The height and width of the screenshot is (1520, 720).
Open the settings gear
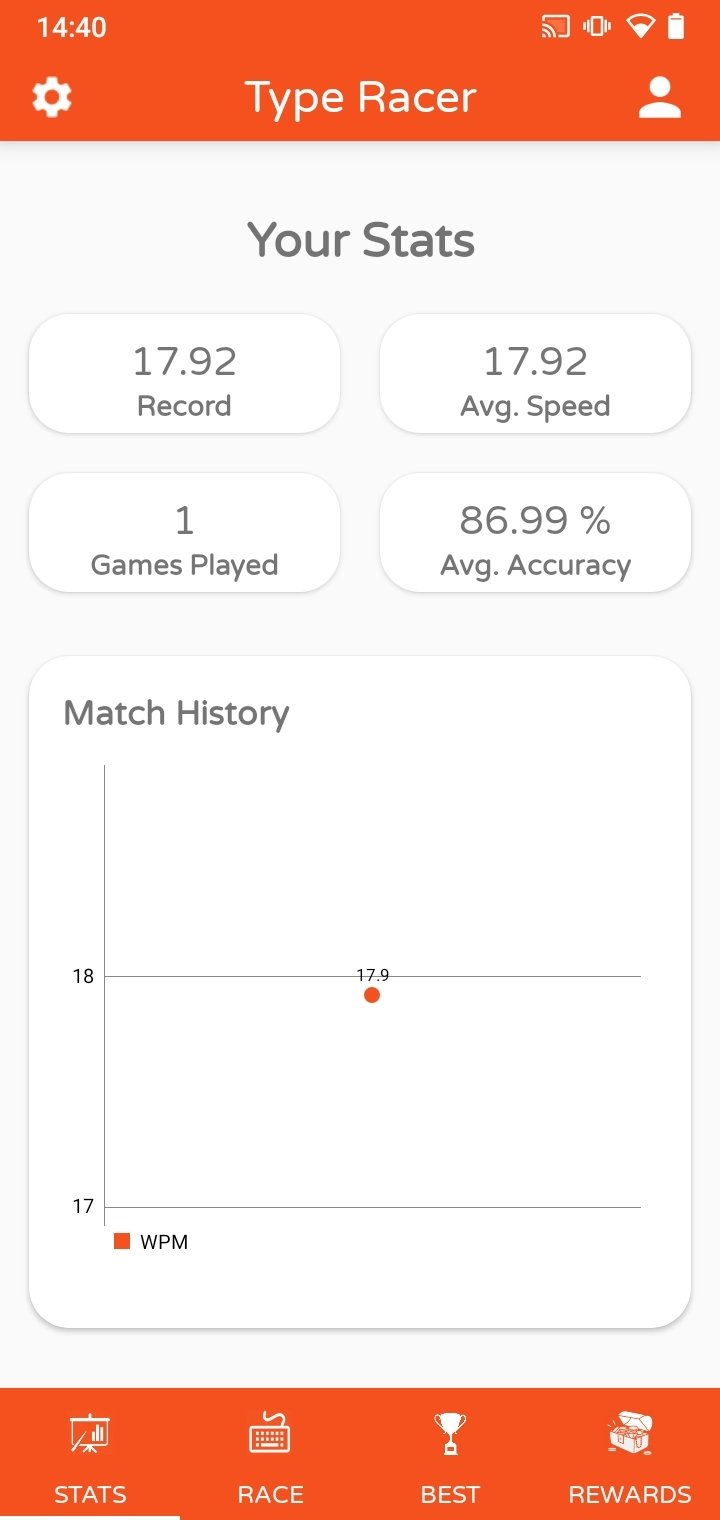52,98
